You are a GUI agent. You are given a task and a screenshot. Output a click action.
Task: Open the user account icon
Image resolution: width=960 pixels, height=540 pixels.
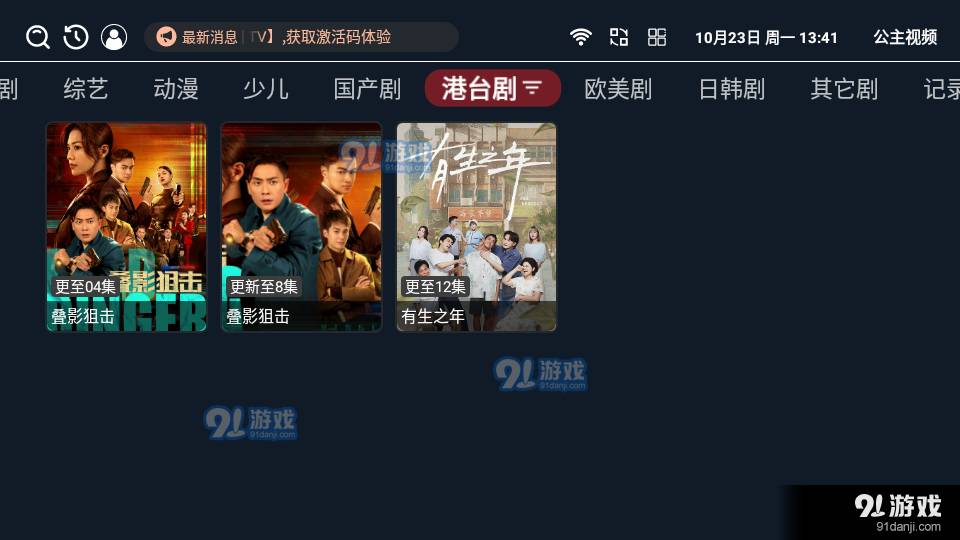tap(114, 38)
